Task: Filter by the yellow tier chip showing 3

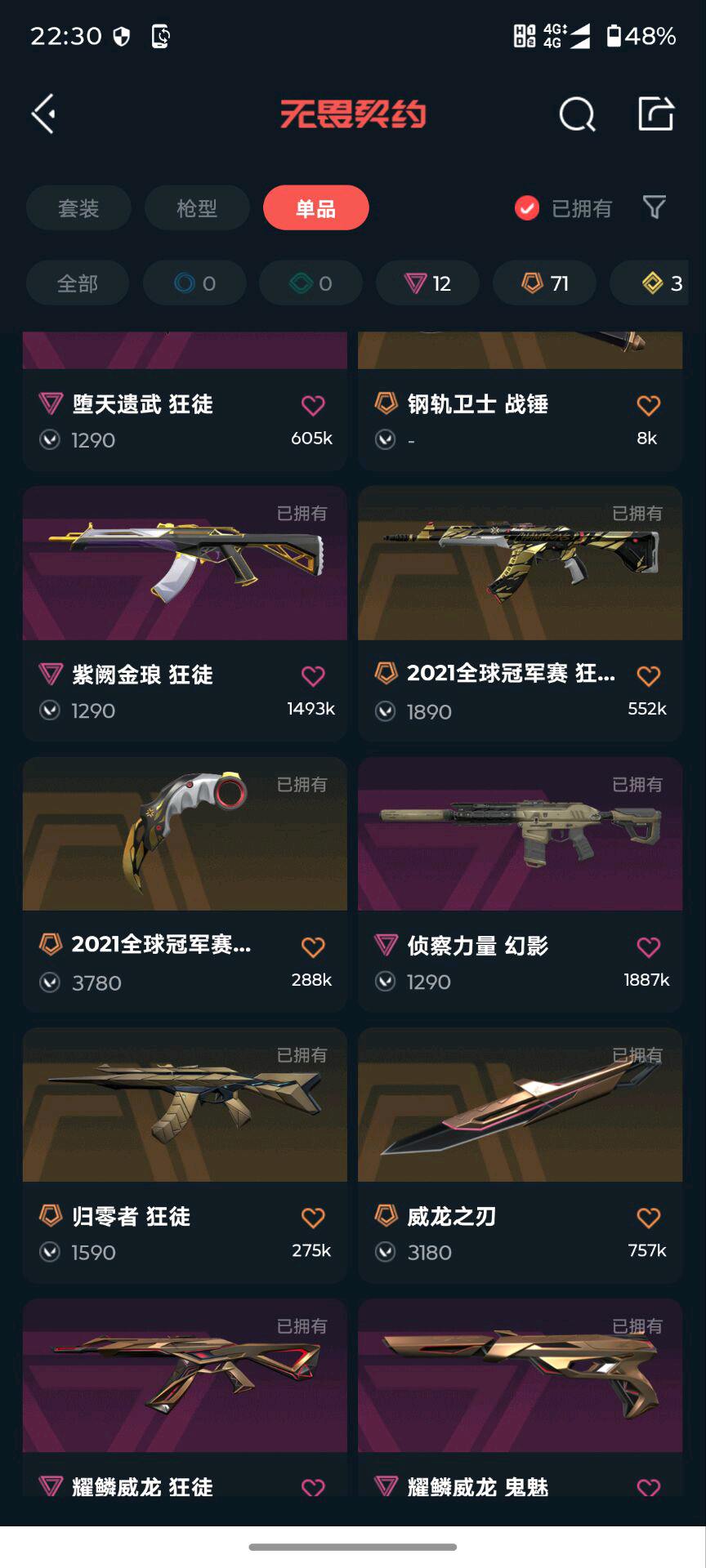Action: [x=650, y=283]
